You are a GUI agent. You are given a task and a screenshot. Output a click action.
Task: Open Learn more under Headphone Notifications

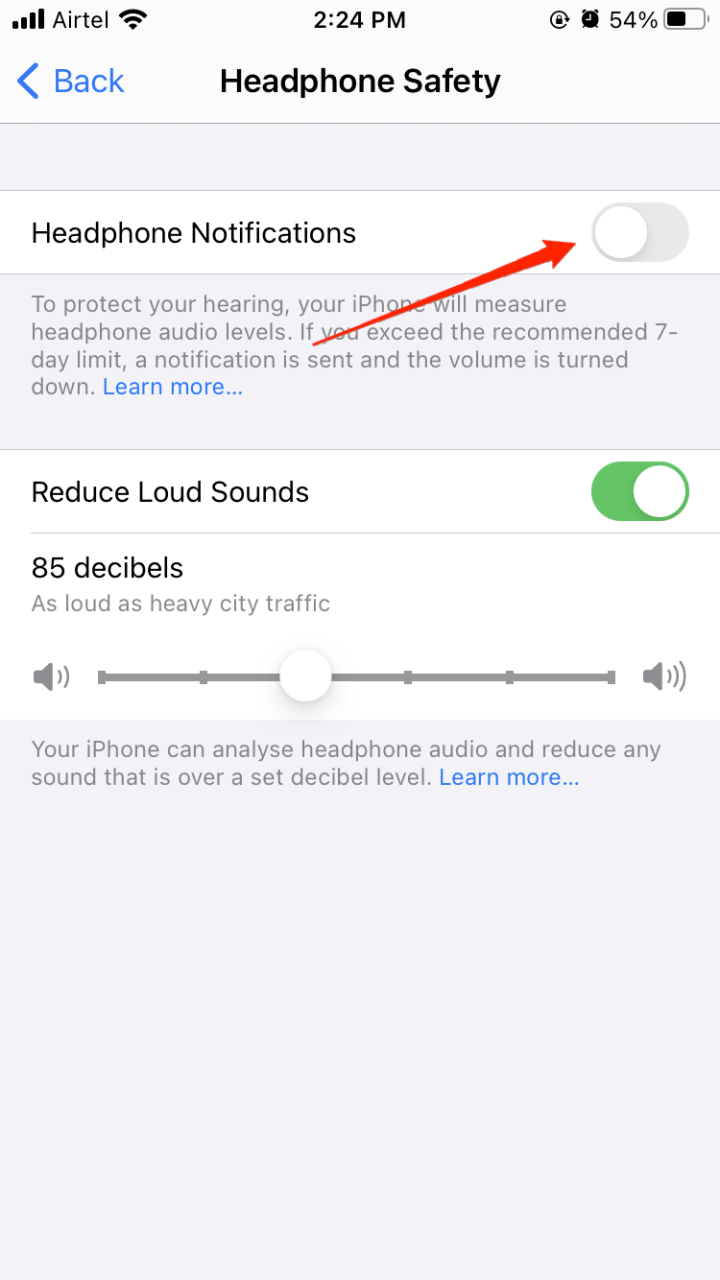point(172,386)
